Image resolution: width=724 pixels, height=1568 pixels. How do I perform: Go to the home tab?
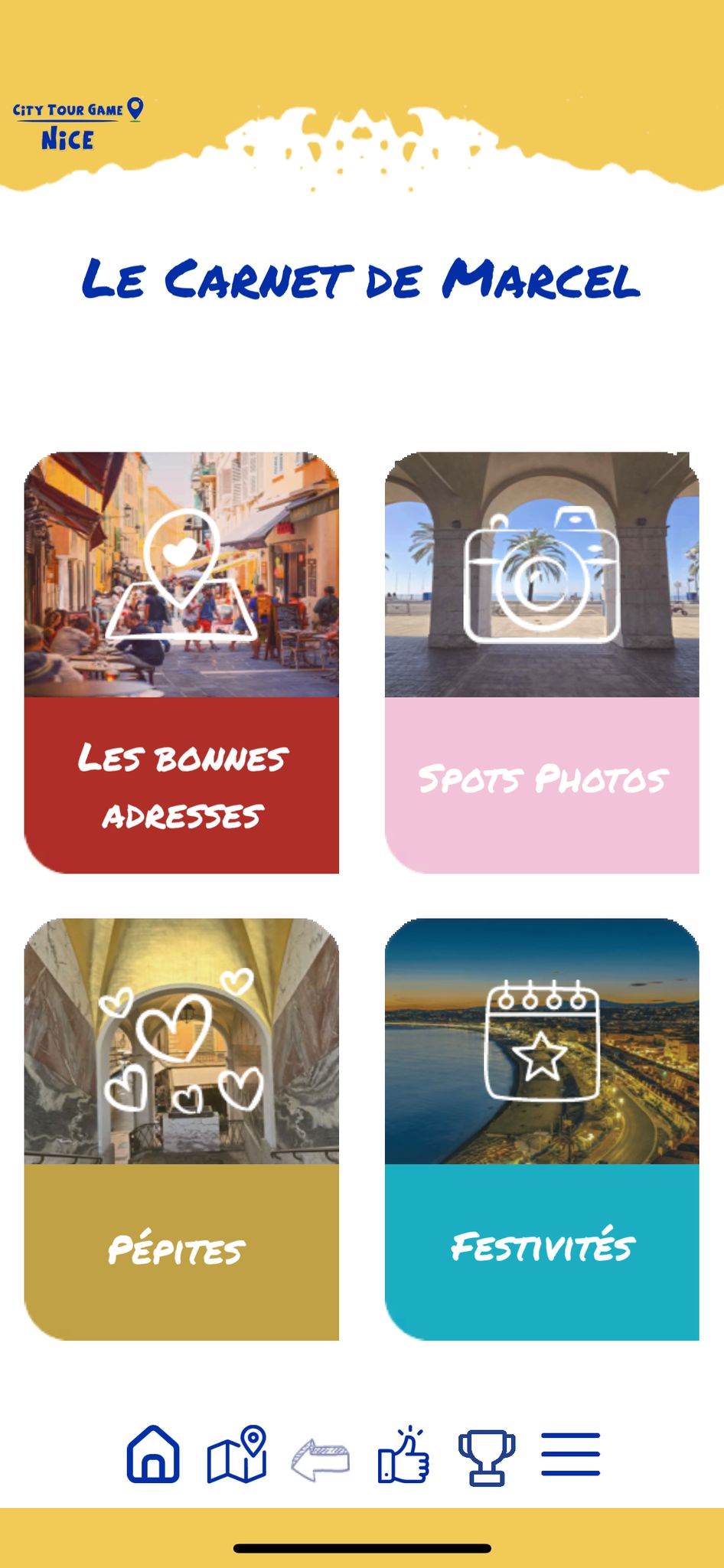pyautogui.click(x=153, y=1454)
